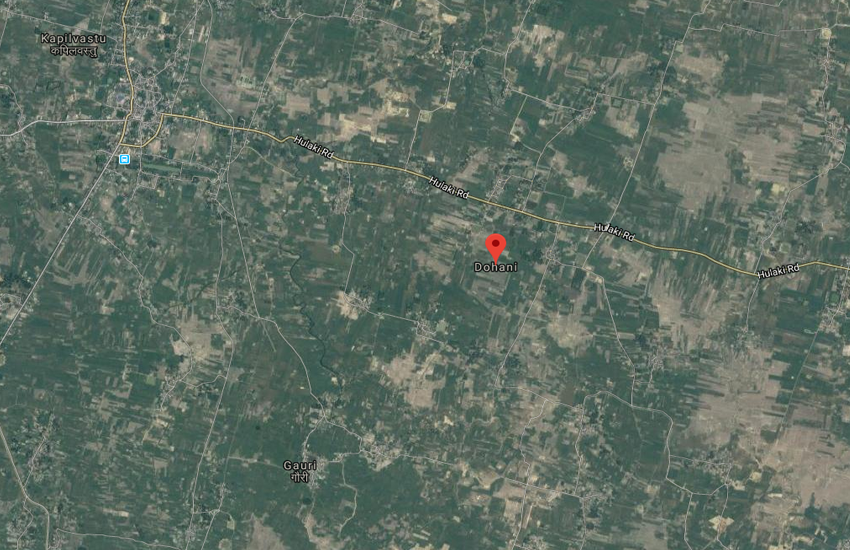Screen dimensions: 850x550
Task: Tap the red Dohani location pin
Action: point(495,246)
